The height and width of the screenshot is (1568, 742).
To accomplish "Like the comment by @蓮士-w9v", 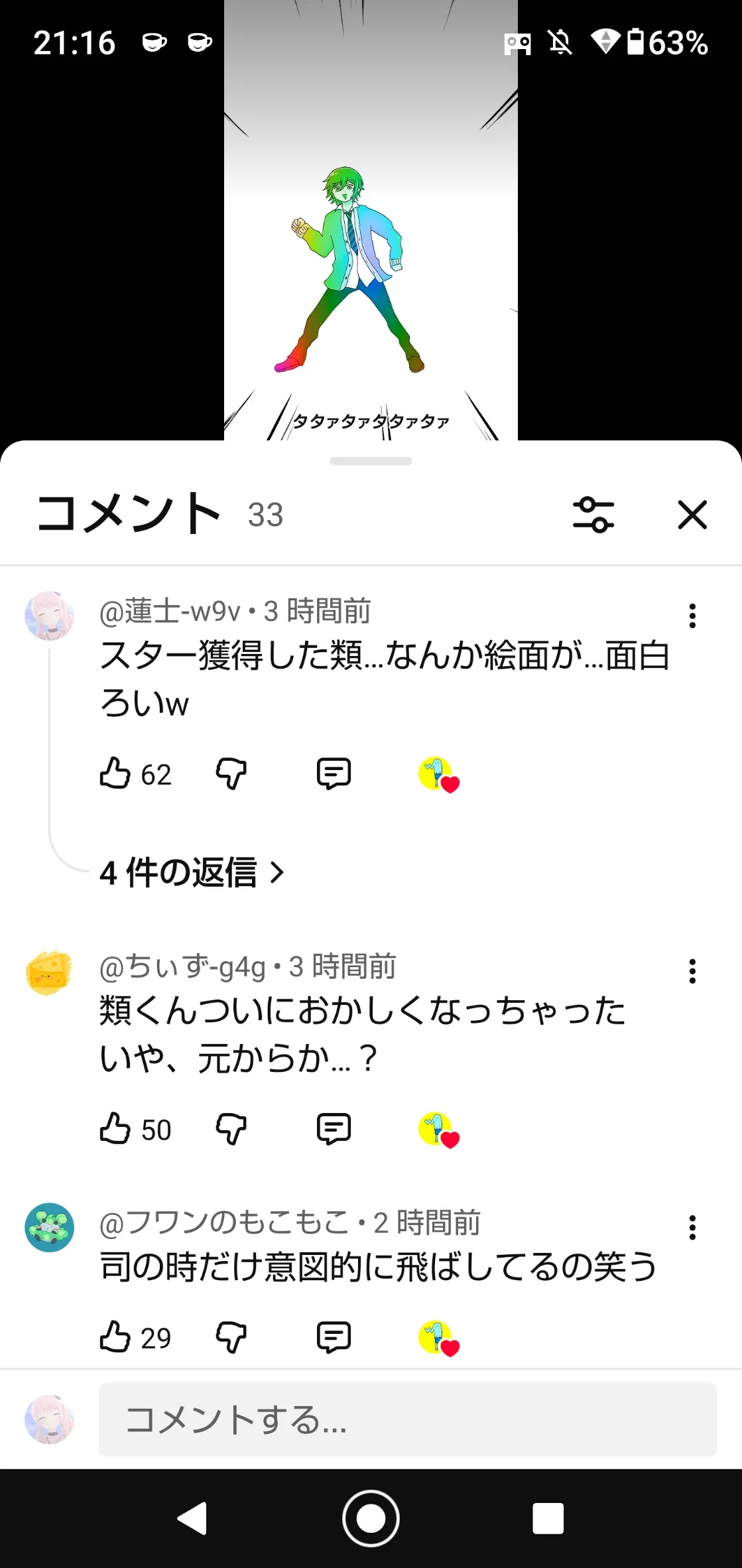I will click(115, 773).
